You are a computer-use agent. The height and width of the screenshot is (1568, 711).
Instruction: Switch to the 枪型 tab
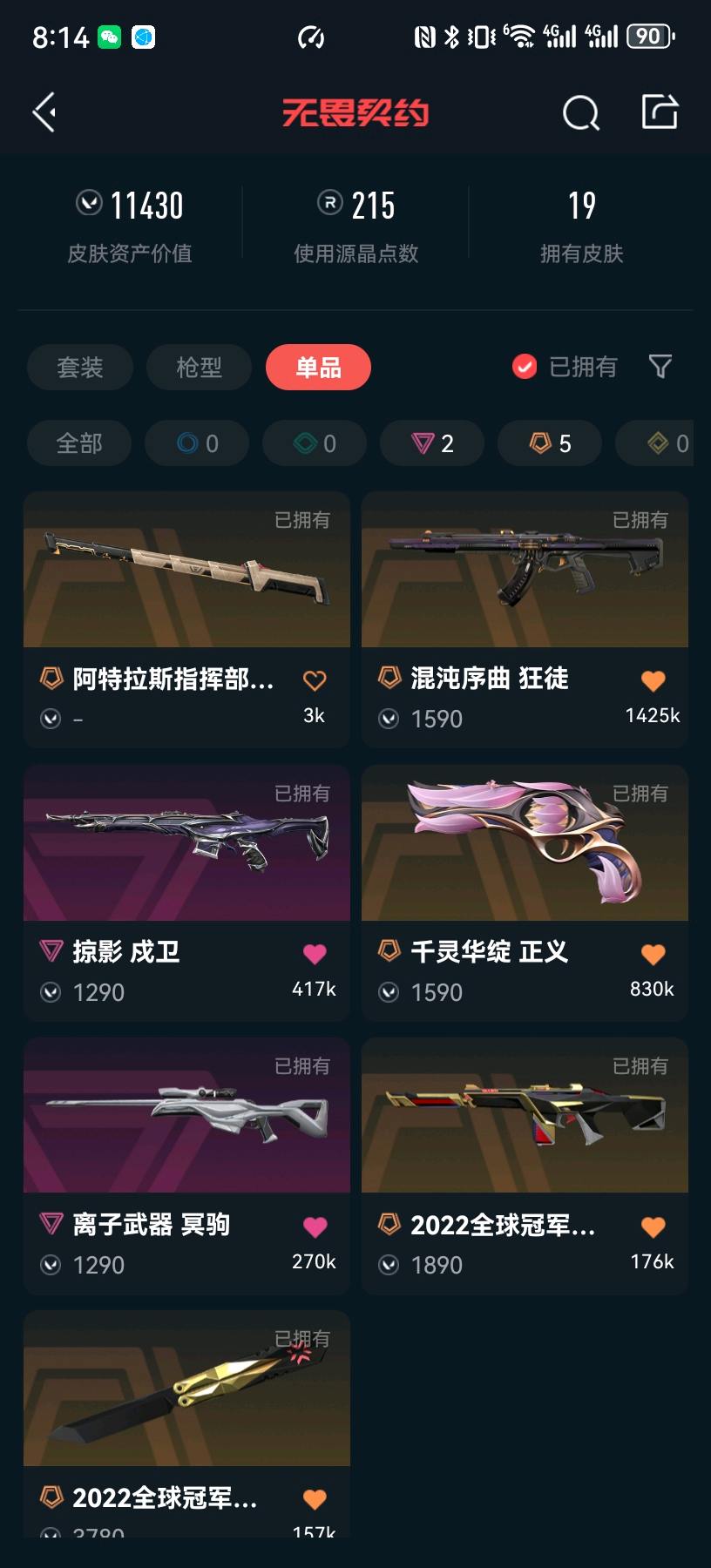[x=199, y=368]
